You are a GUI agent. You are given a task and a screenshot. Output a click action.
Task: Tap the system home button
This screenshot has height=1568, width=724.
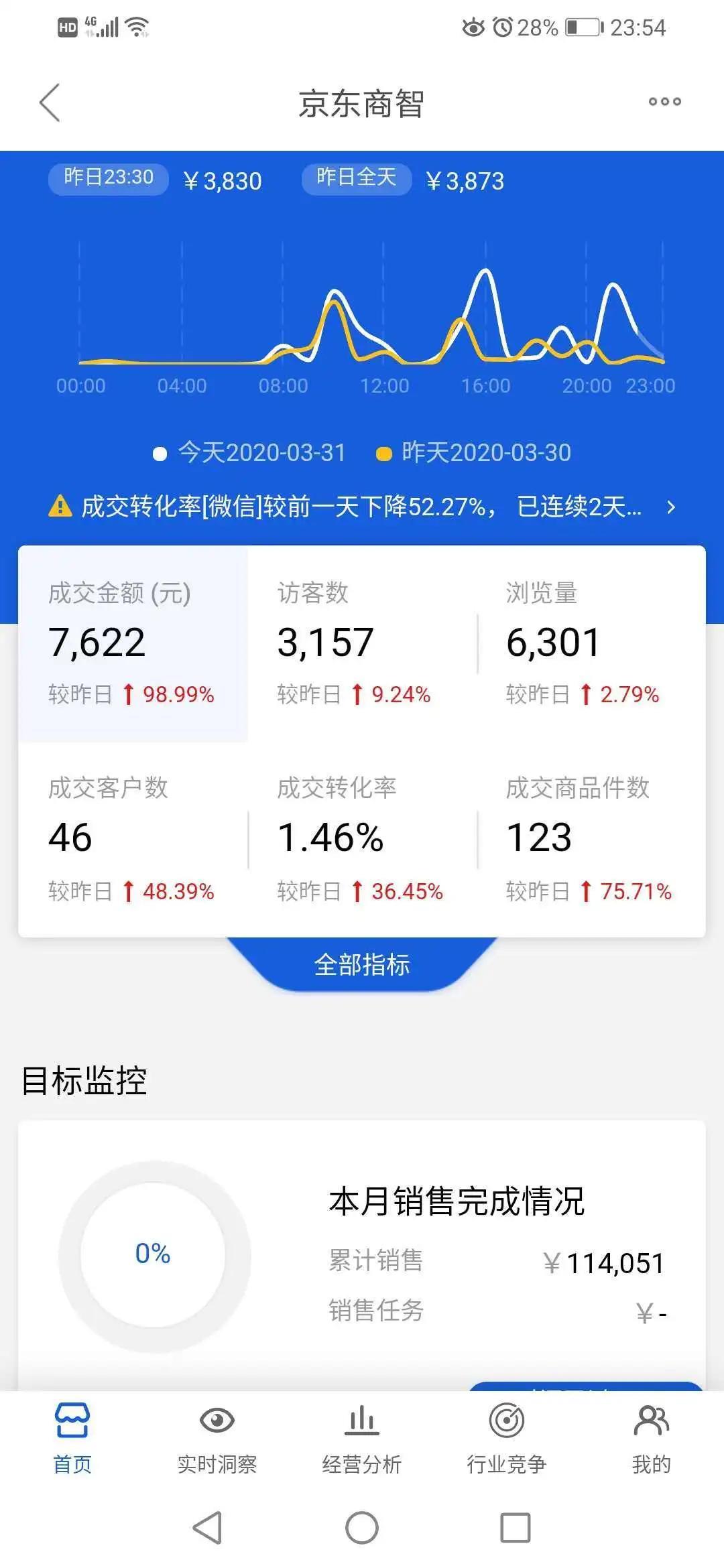tap(362, 1528)
